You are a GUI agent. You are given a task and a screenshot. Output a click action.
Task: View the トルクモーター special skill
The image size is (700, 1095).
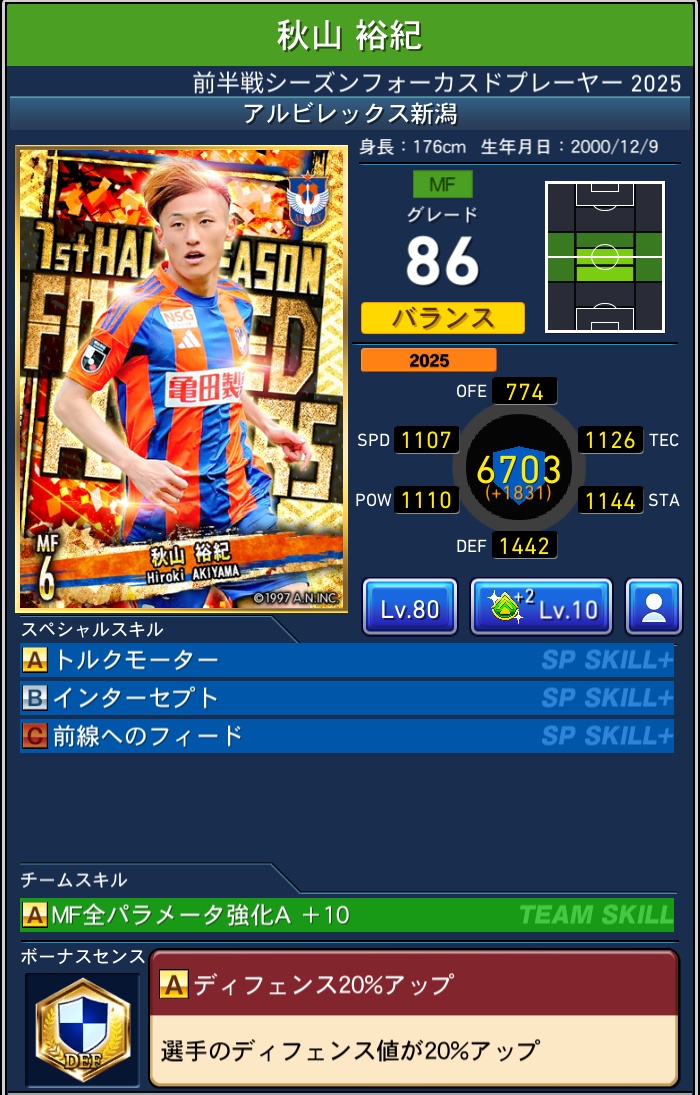(346, 660)
